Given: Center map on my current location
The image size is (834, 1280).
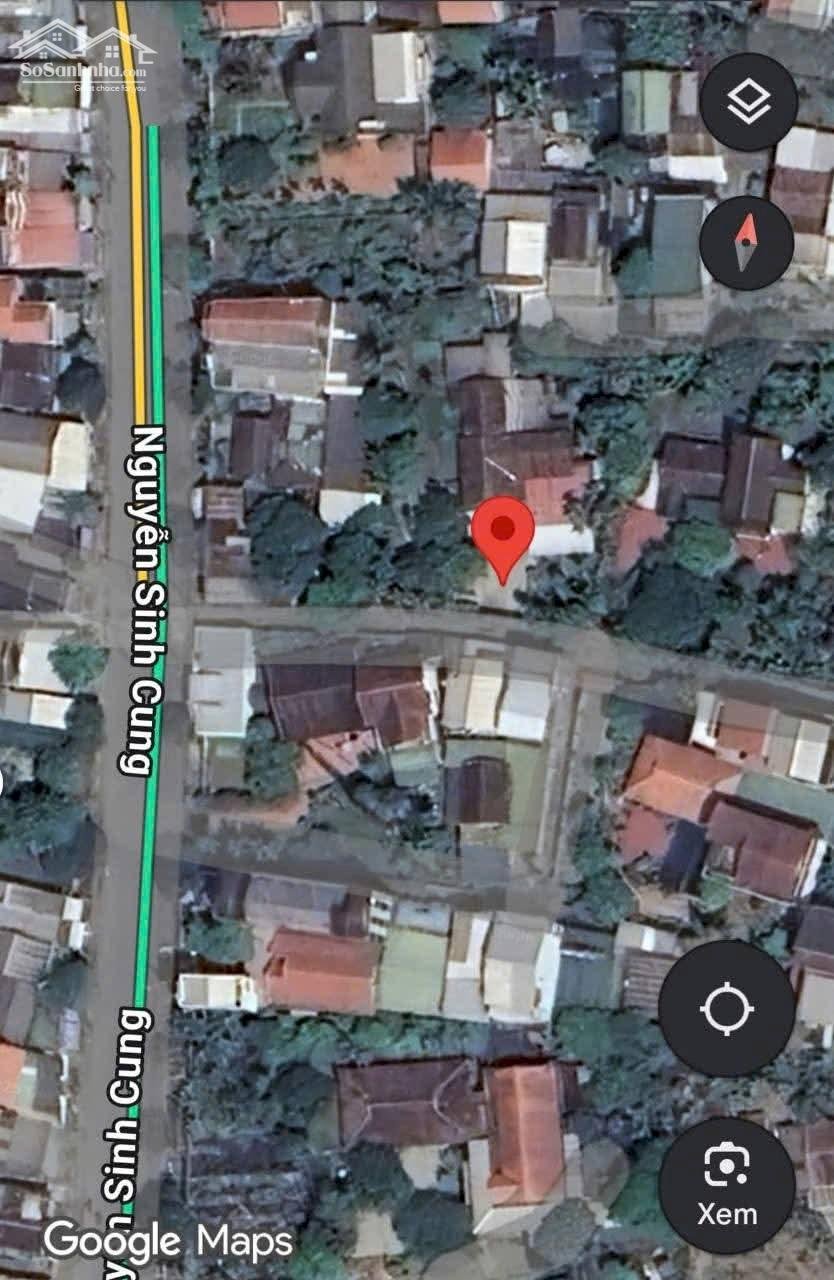Looking at the screenshot, I should [x=727, y=1008].
